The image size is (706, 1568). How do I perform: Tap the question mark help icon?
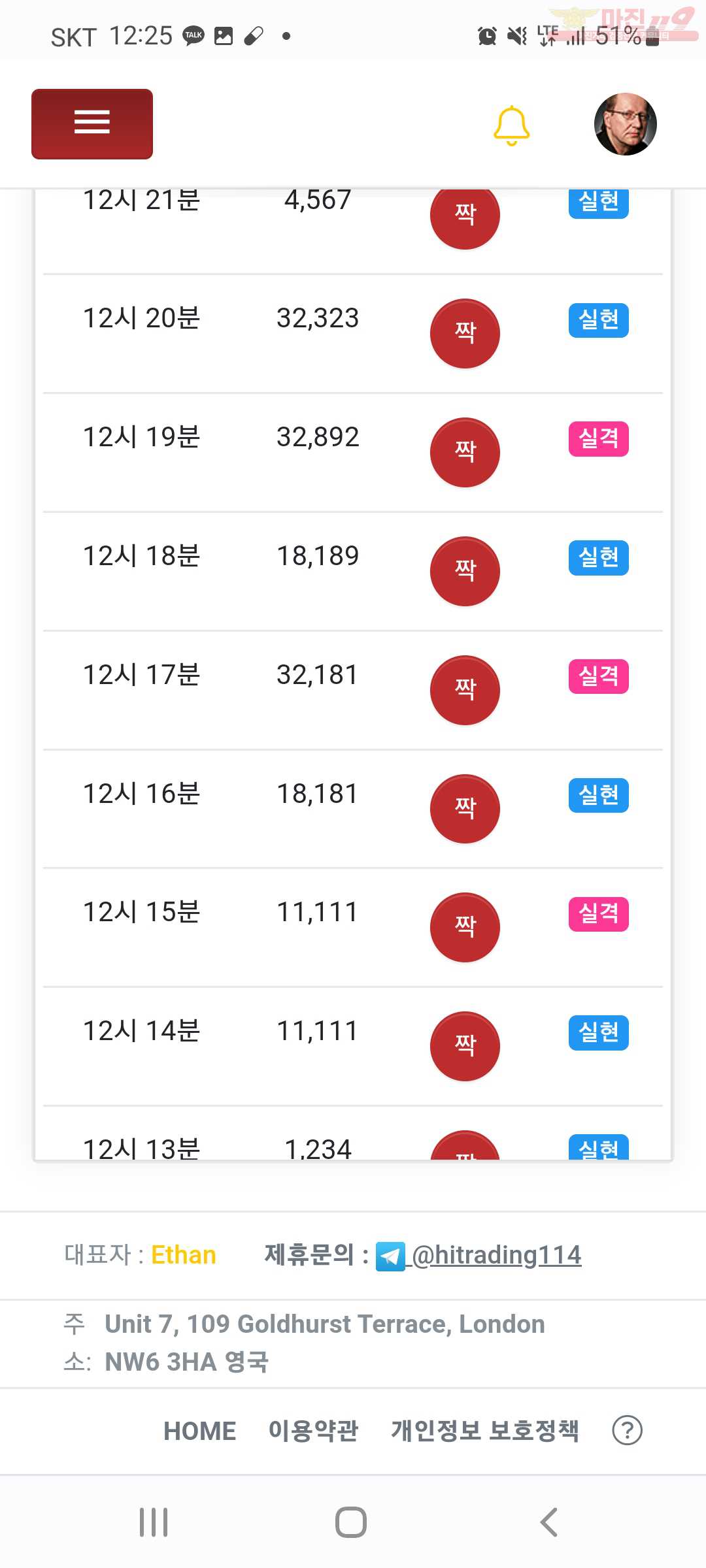click(627, 1431)
